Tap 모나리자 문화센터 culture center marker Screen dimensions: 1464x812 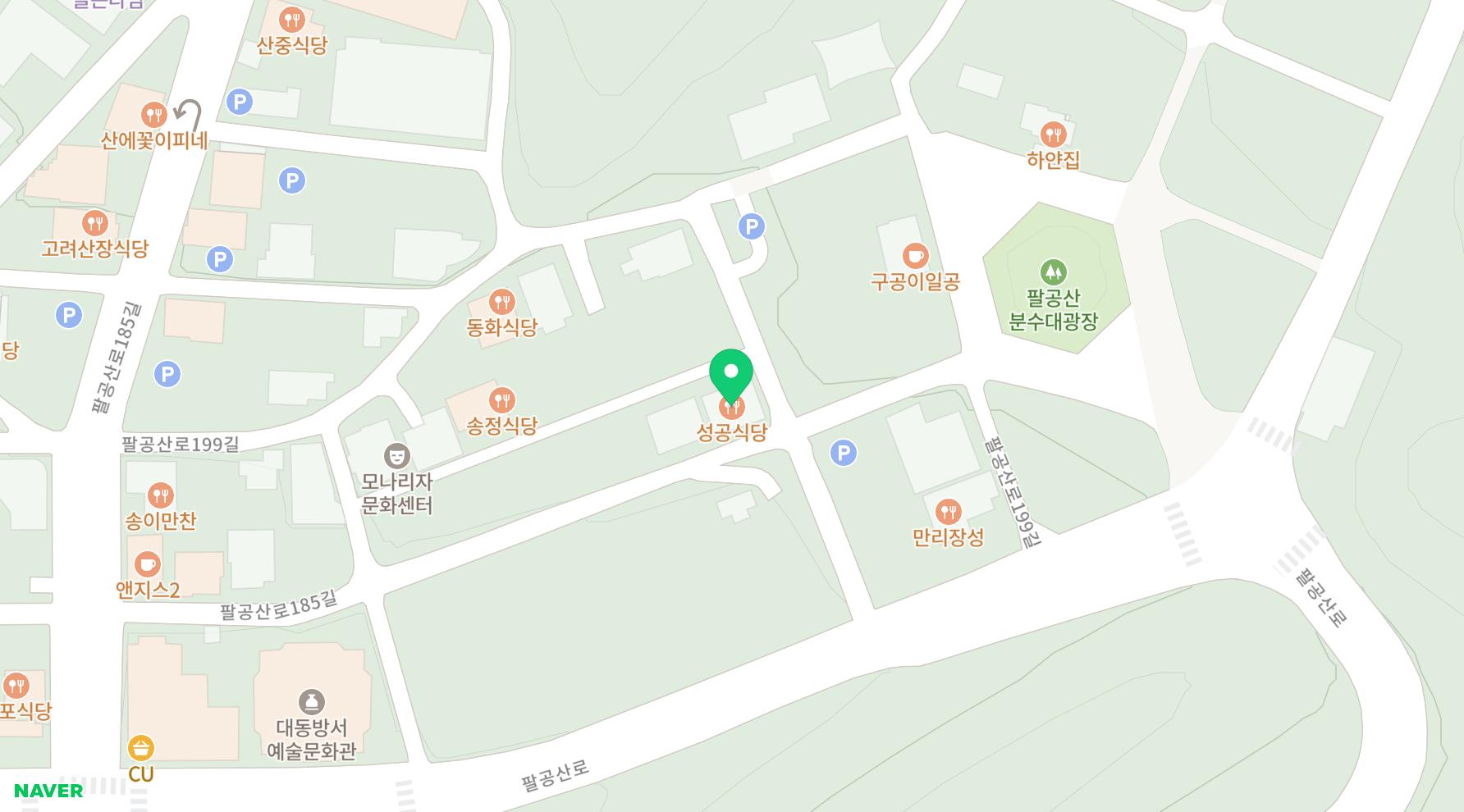[x=397, y=455]
